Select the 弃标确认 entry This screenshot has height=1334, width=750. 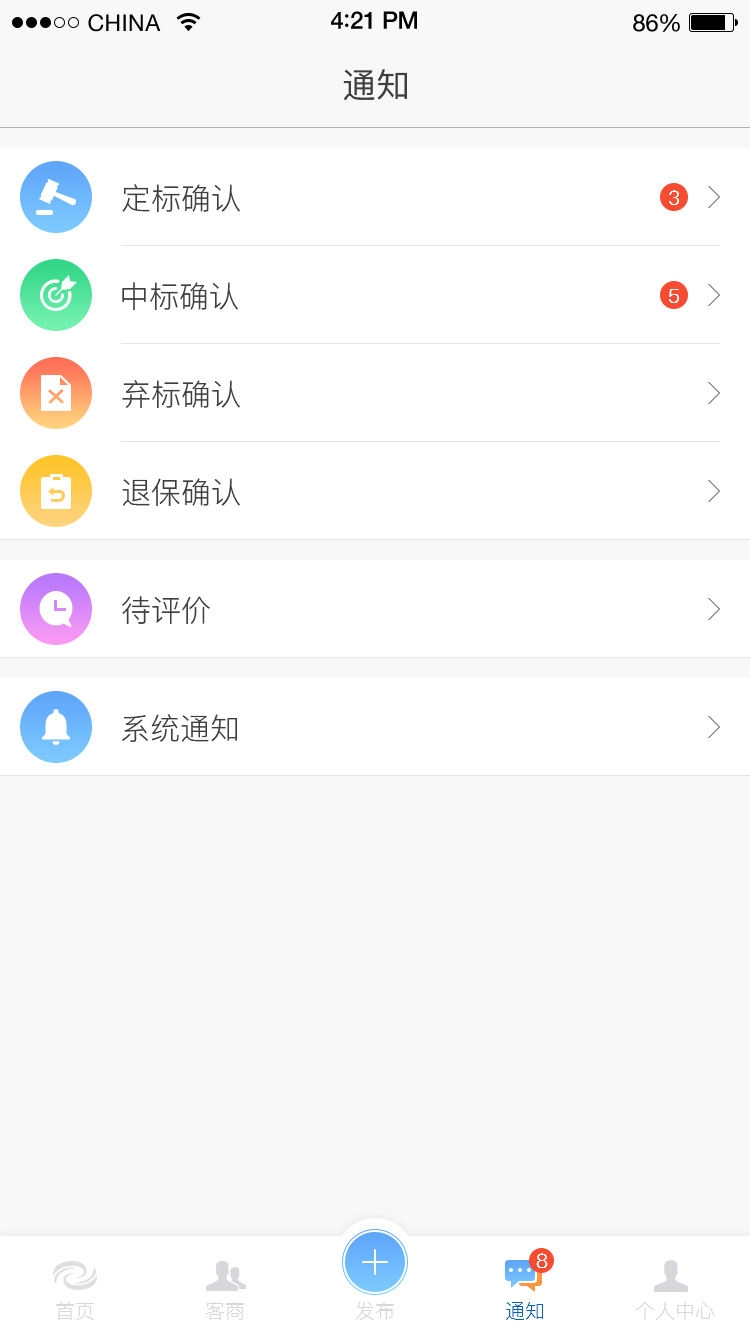click(375, 393)
